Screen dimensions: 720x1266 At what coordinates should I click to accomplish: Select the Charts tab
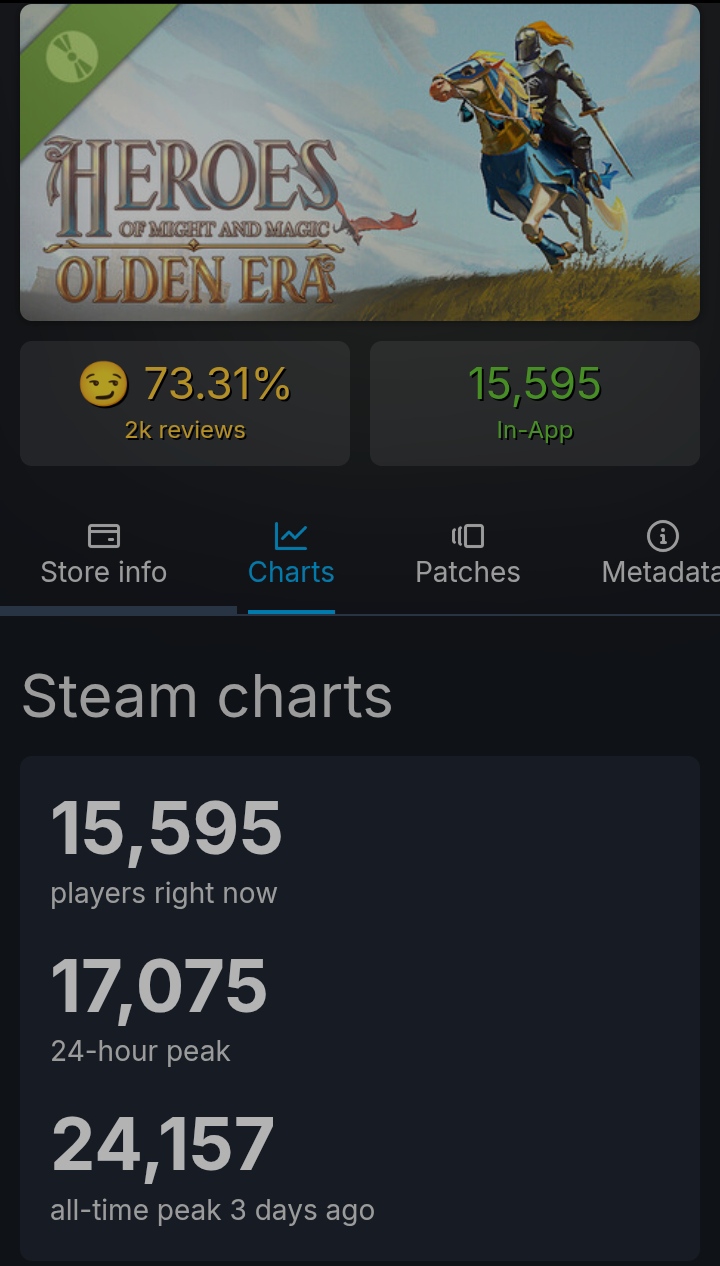coord(291,555)
